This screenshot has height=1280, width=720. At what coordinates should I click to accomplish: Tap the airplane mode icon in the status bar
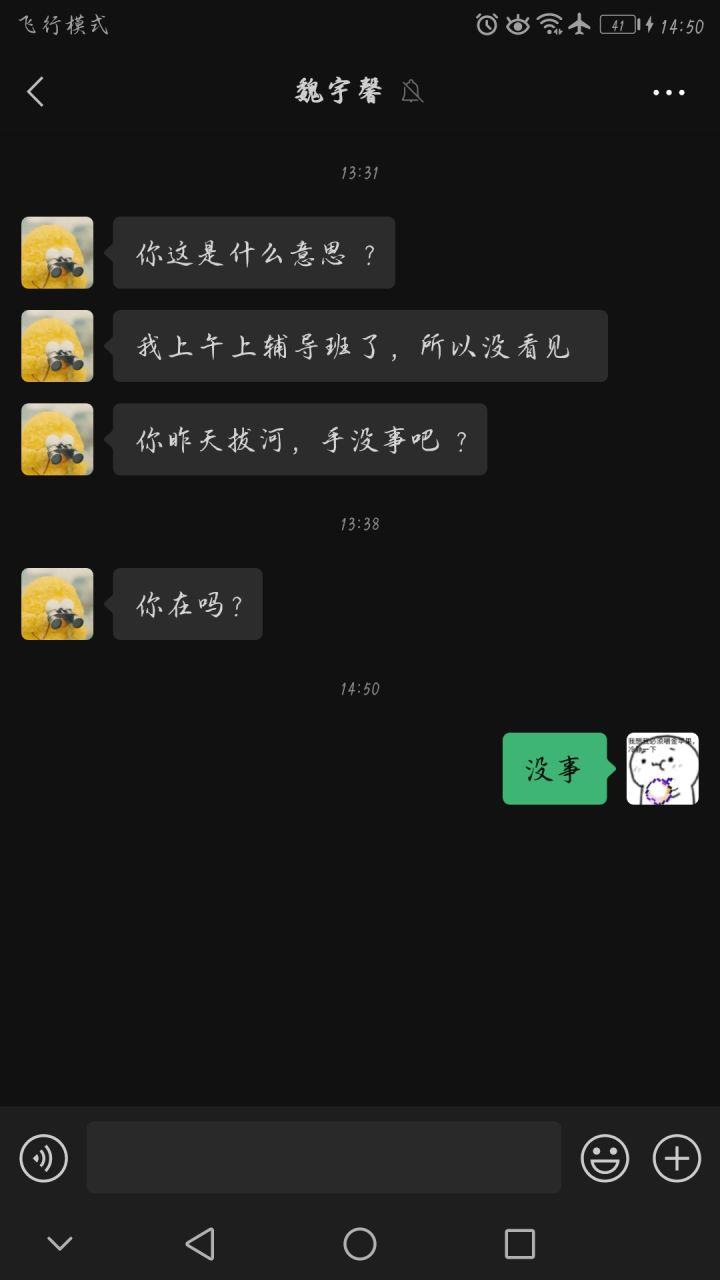tap(581, 24)
